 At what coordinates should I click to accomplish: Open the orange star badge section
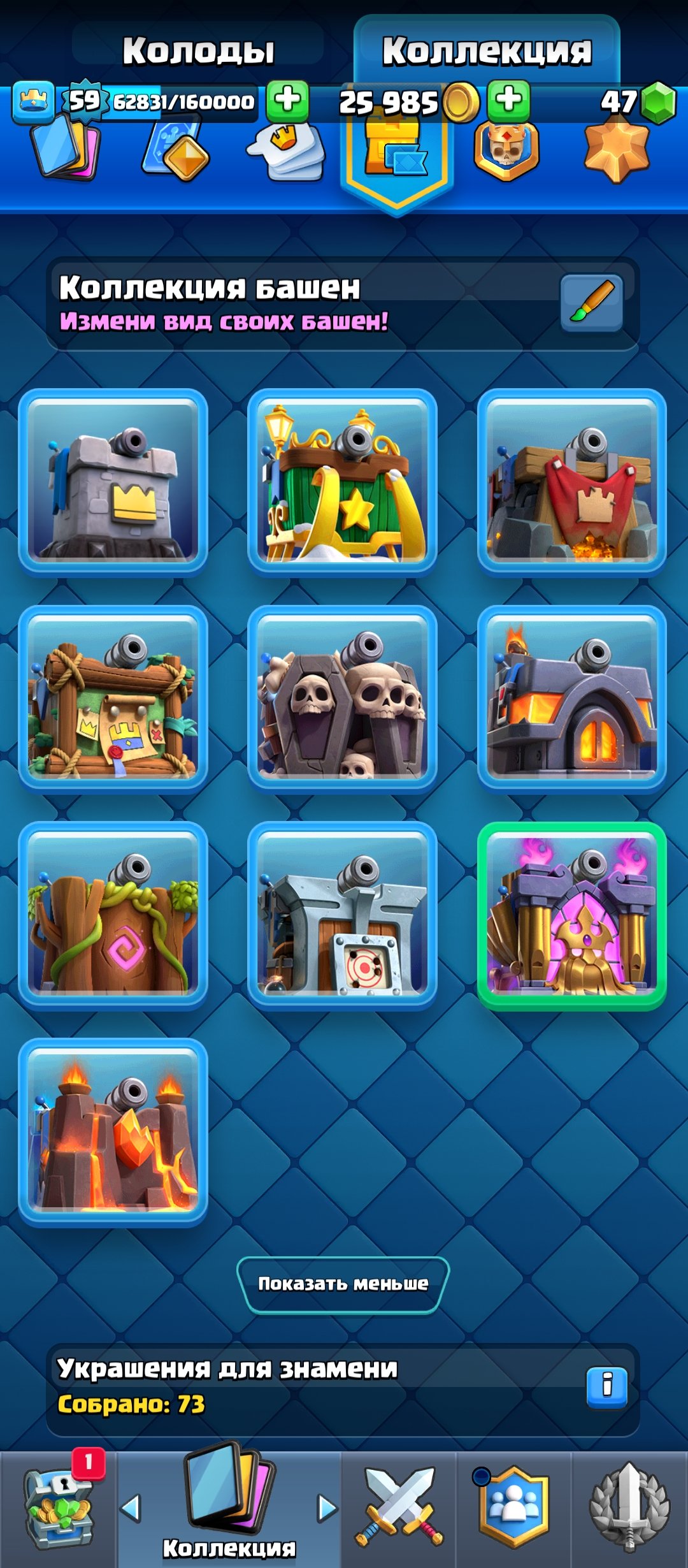click(616, 150)
